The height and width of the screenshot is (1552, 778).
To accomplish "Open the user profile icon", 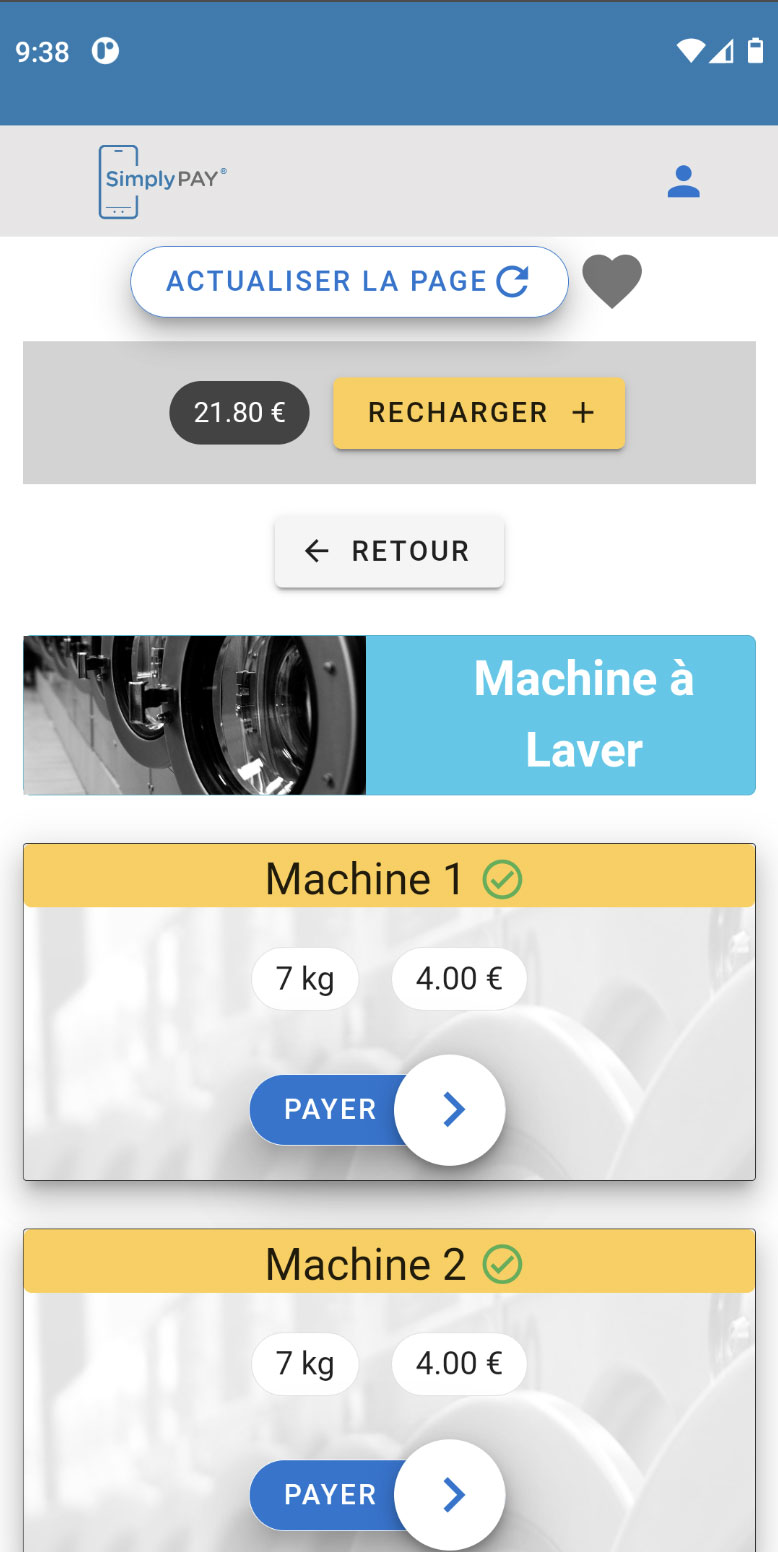I will (x=684, y=182).
